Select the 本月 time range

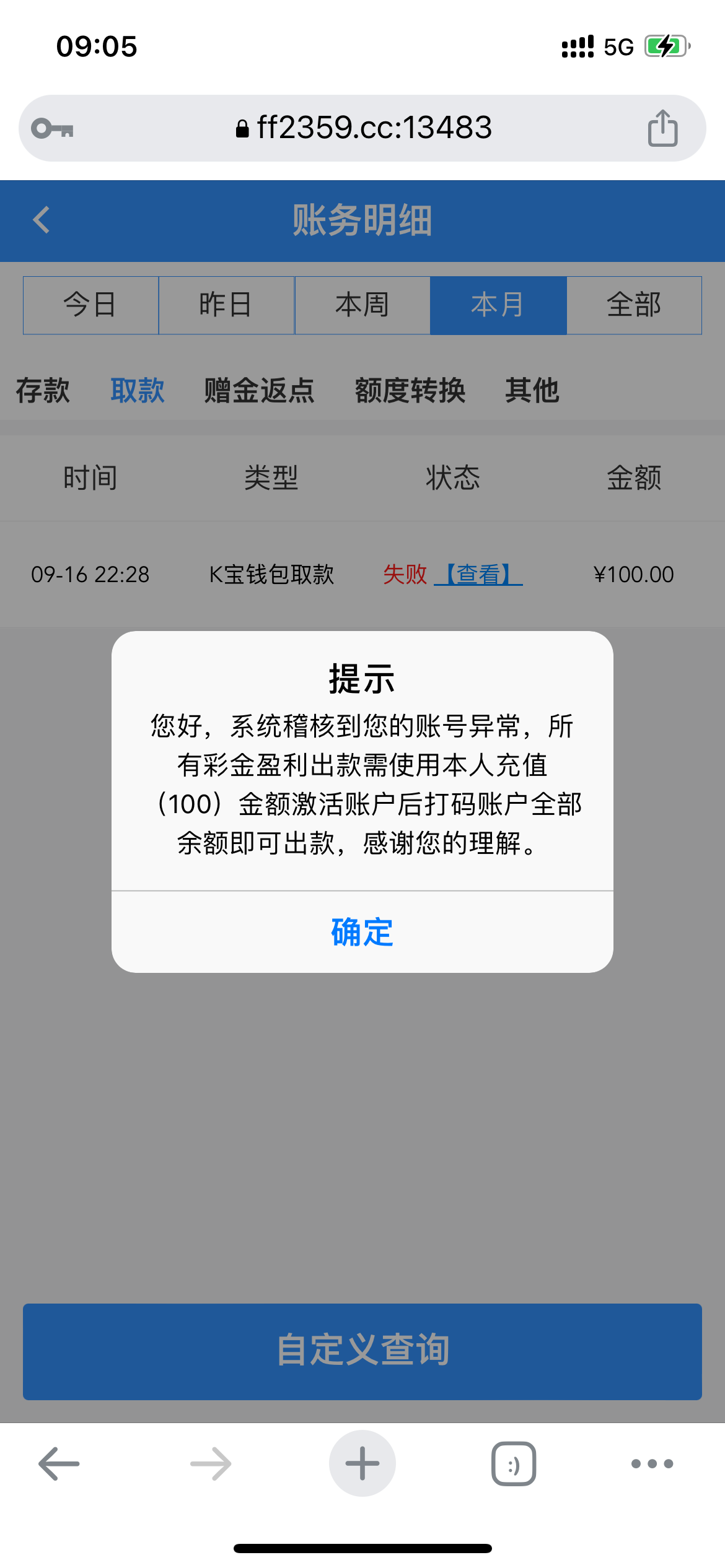498,305
